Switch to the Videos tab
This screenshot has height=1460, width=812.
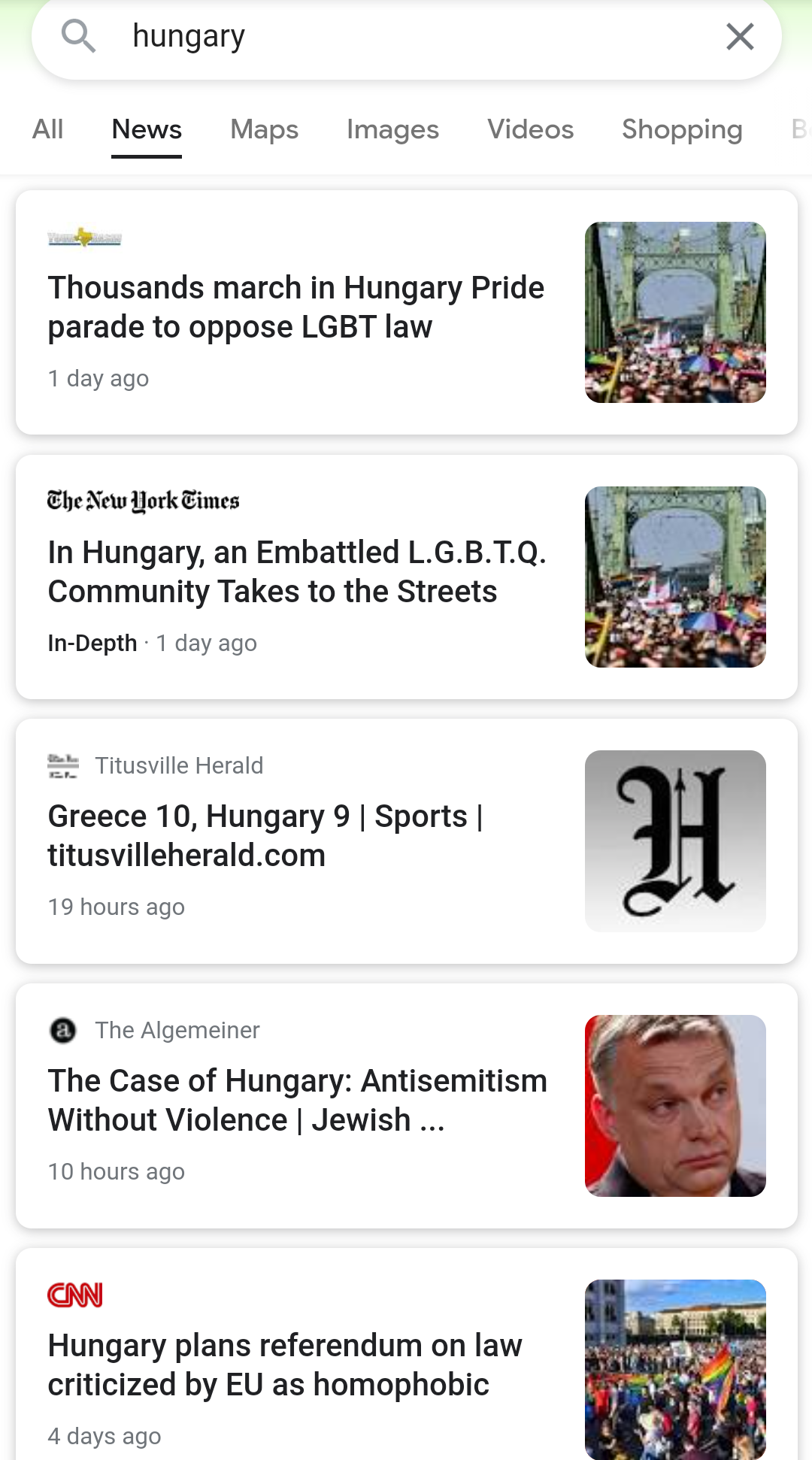[x=530, y=129]
